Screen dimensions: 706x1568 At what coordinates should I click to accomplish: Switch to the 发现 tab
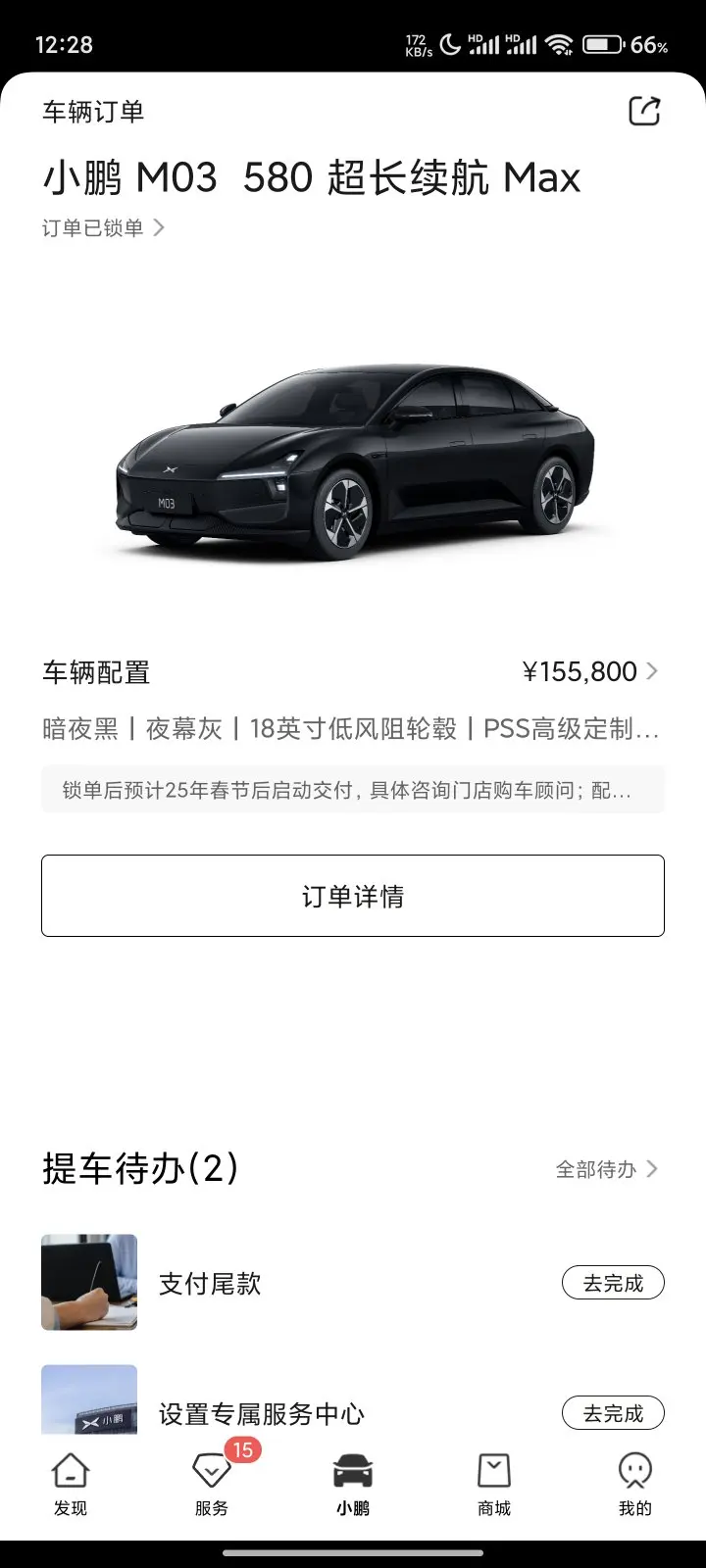click(x=71, y=1485)
